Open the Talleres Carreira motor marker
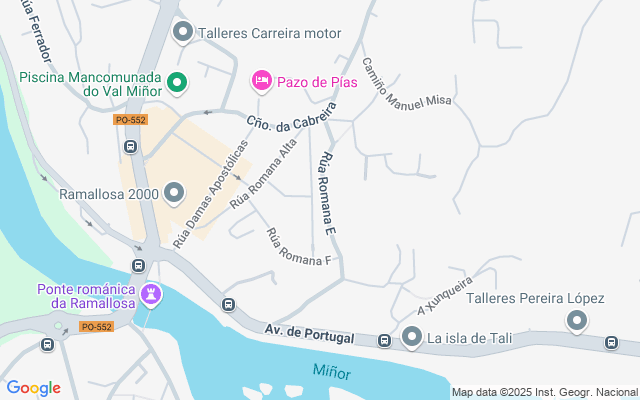 pos(183,33)
